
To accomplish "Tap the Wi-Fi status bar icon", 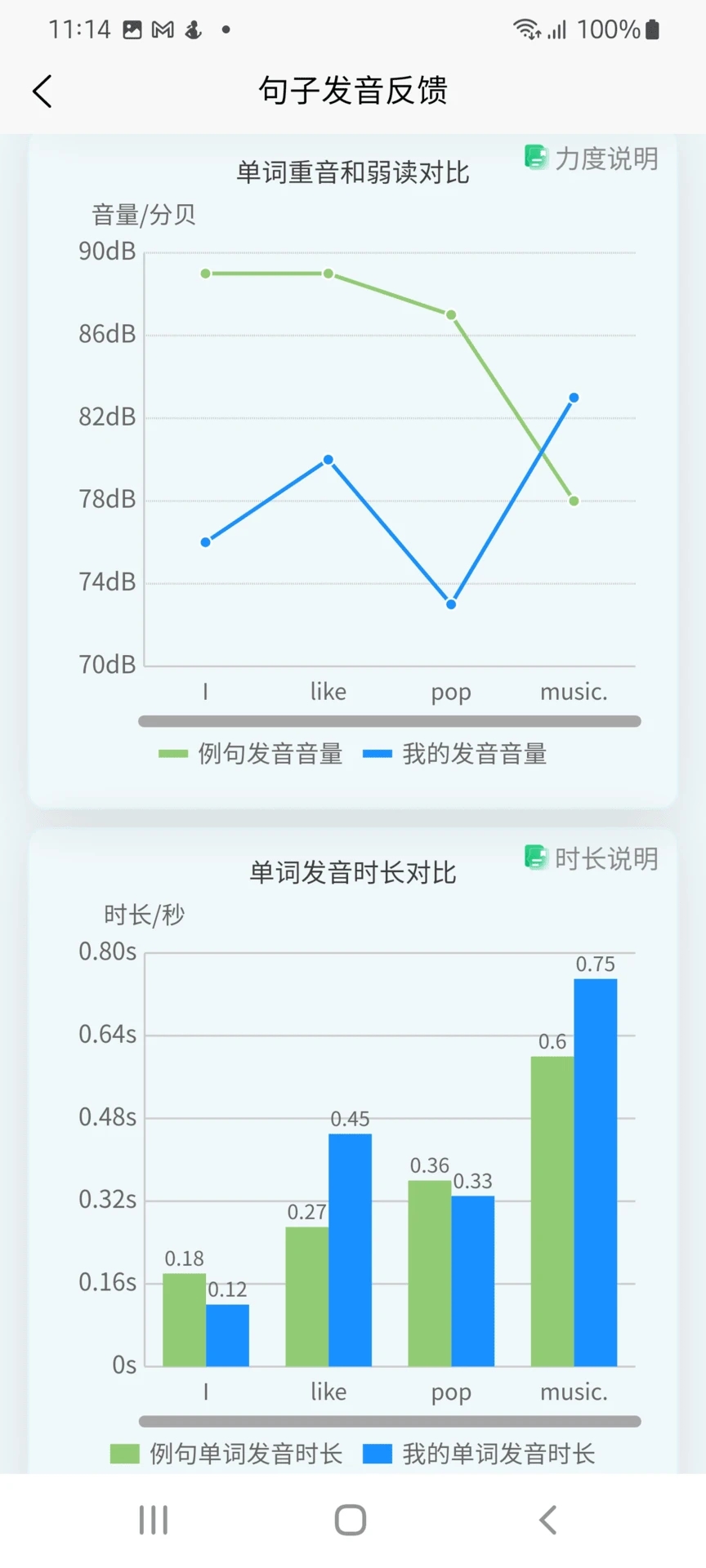I will point(524,29).
